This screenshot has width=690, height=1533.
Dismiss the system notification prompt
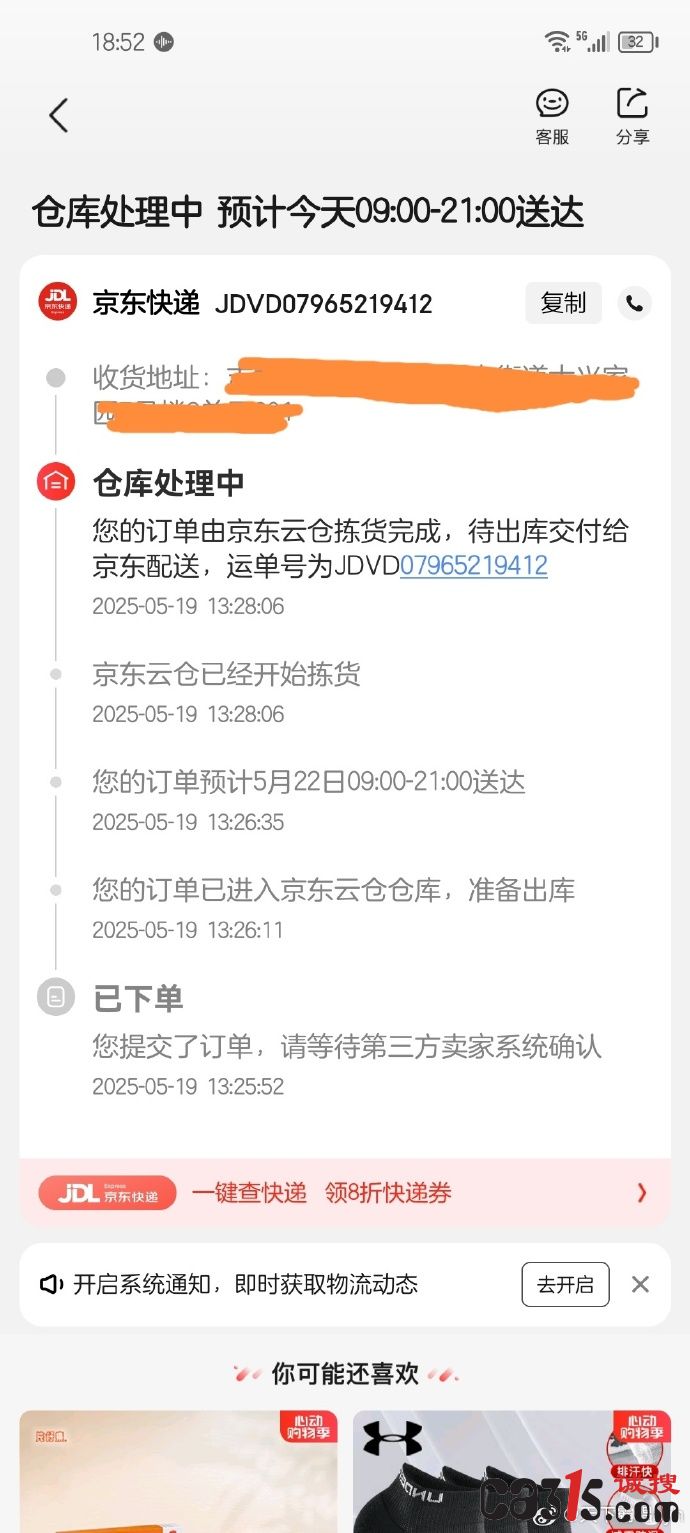(641, 1285)
